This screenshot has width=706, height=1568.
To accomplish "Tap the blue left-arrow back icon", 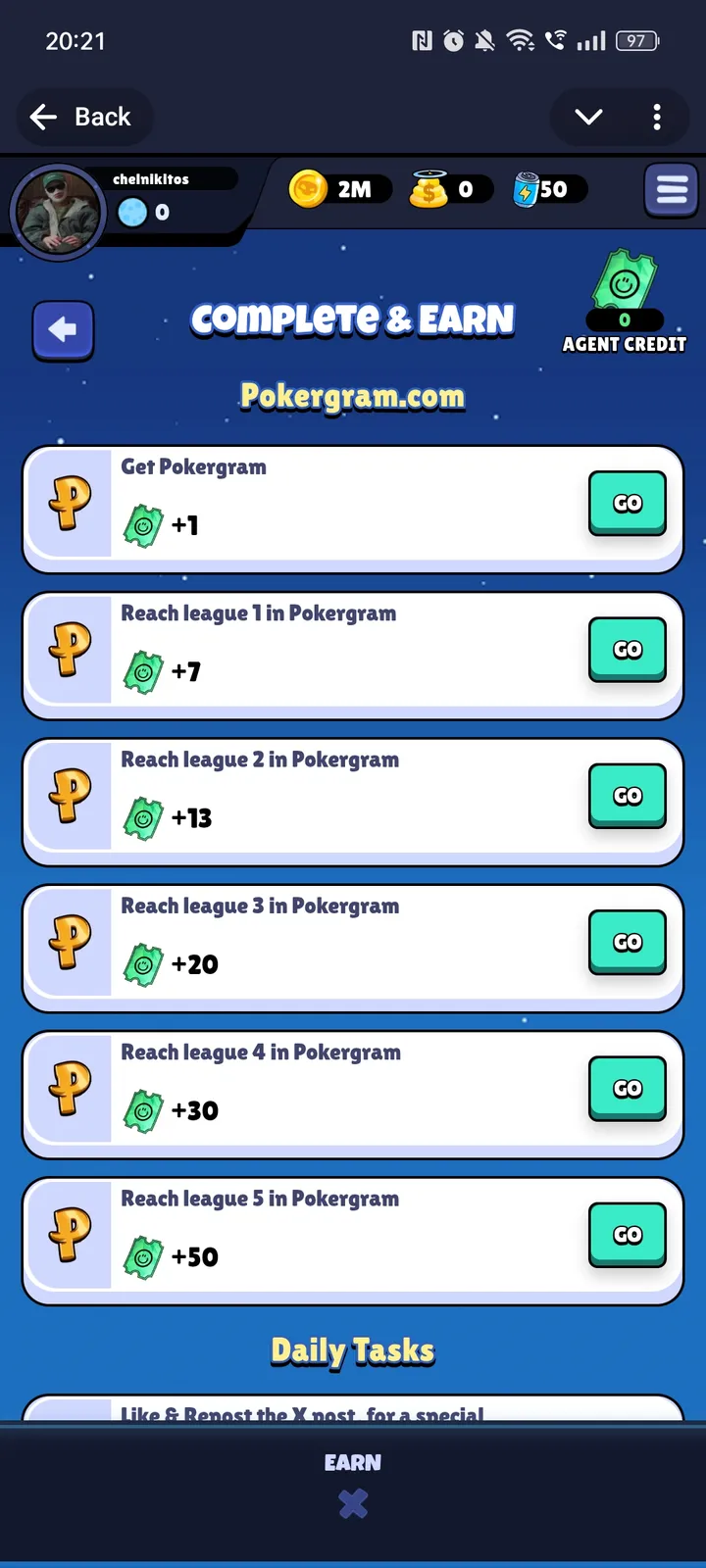I will click(64, 330).
